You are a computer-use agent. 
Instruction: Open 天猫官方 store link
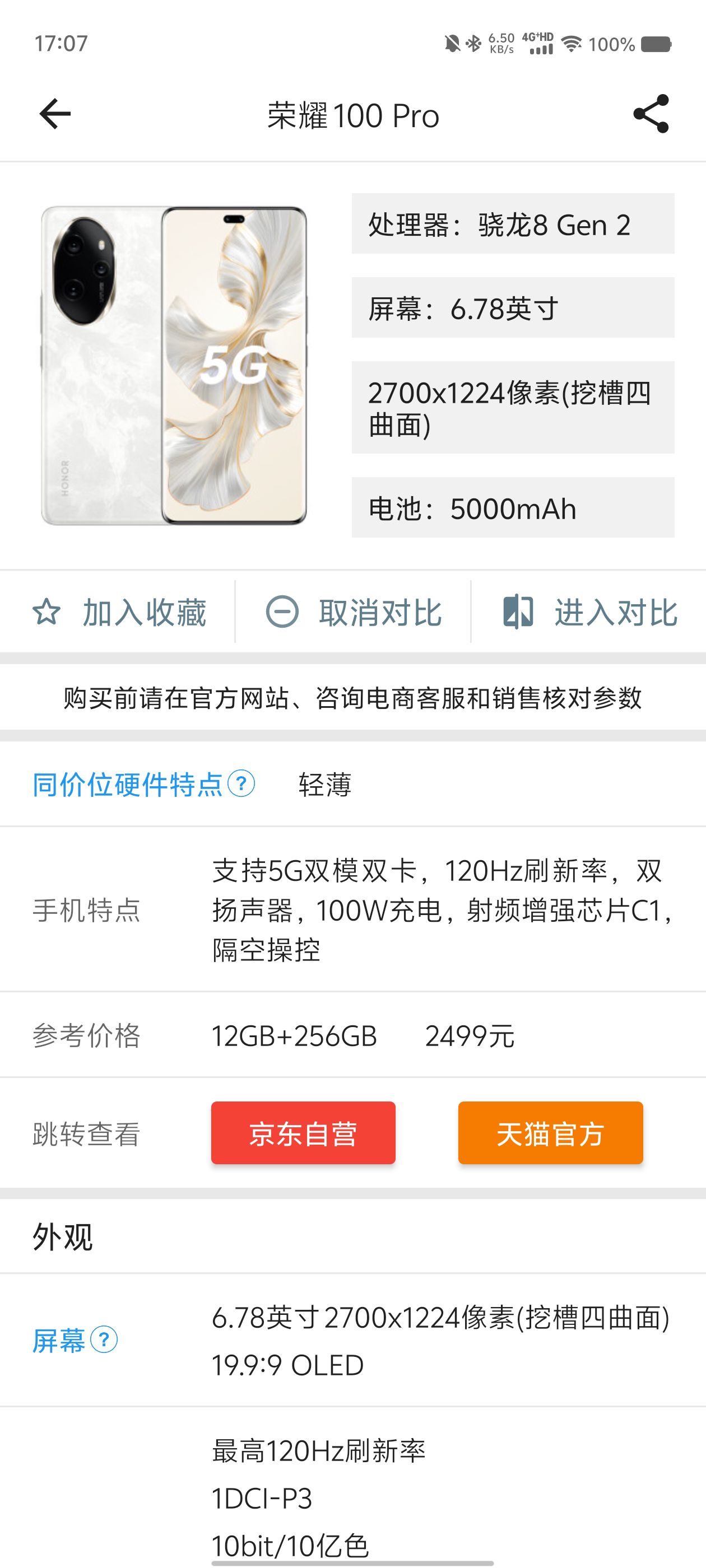pos(551,1133)
